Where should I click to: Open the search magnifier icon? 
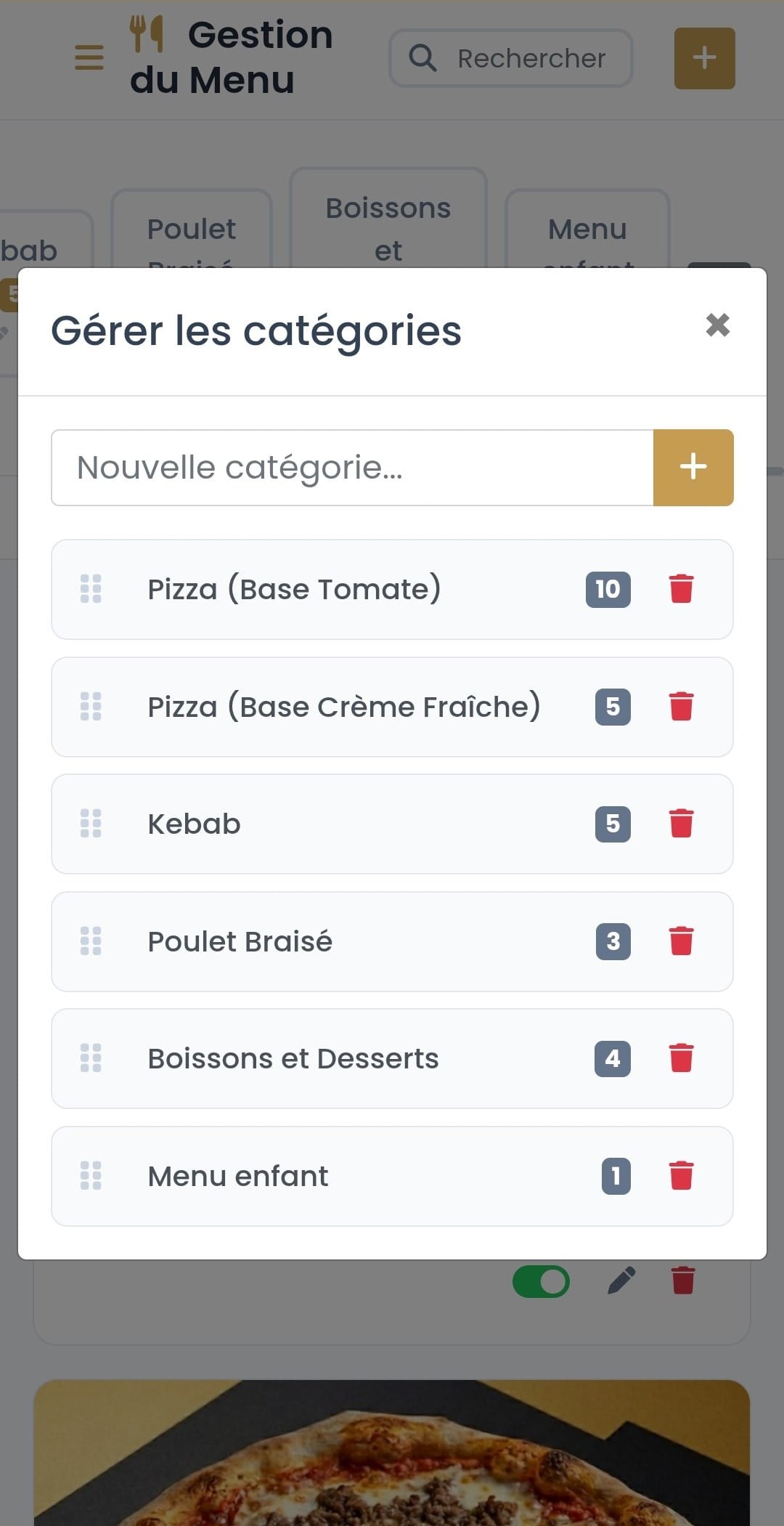(423, 58)
